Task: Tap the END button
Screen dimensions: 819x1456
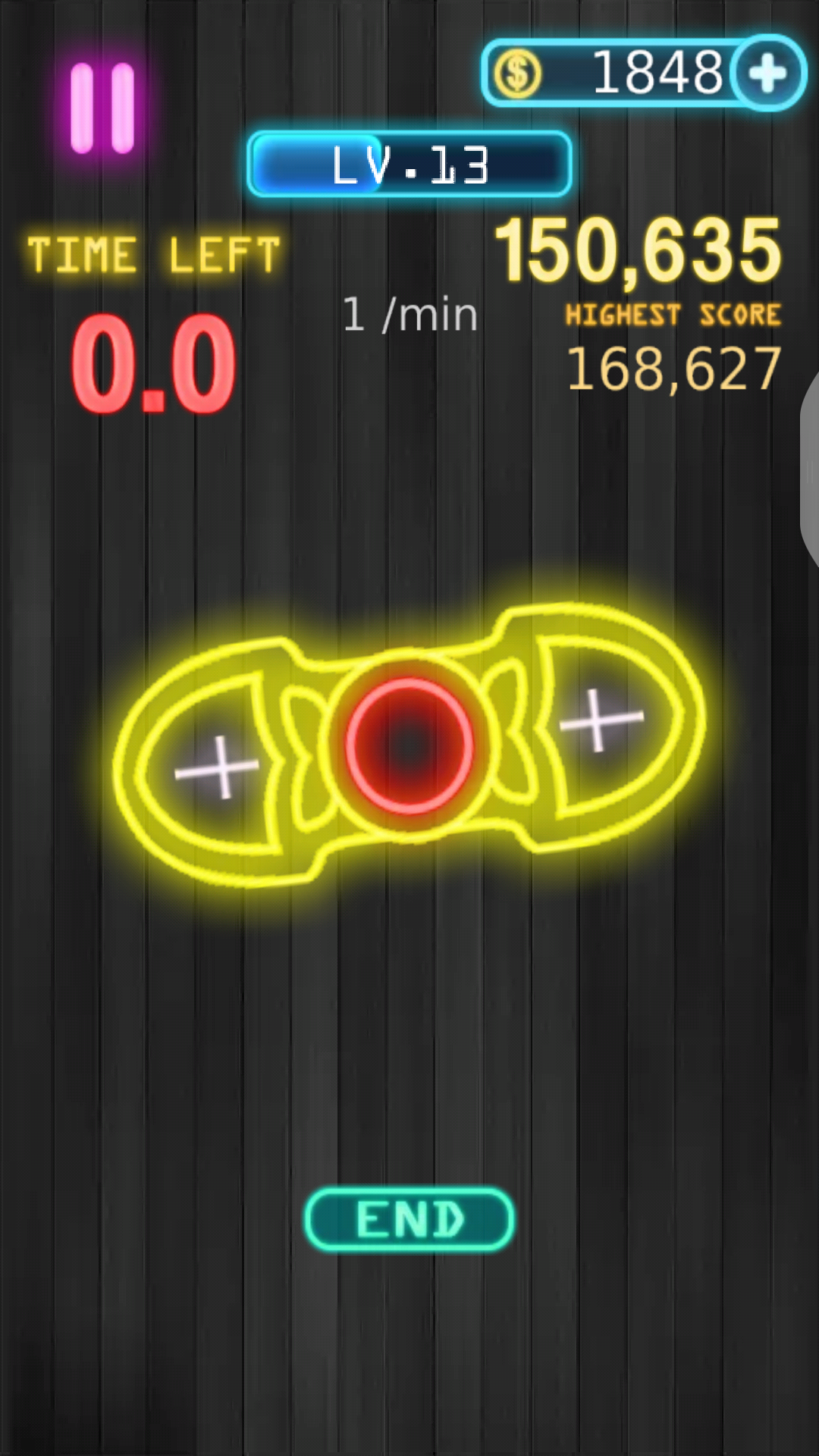Action: pos(409,1219)
